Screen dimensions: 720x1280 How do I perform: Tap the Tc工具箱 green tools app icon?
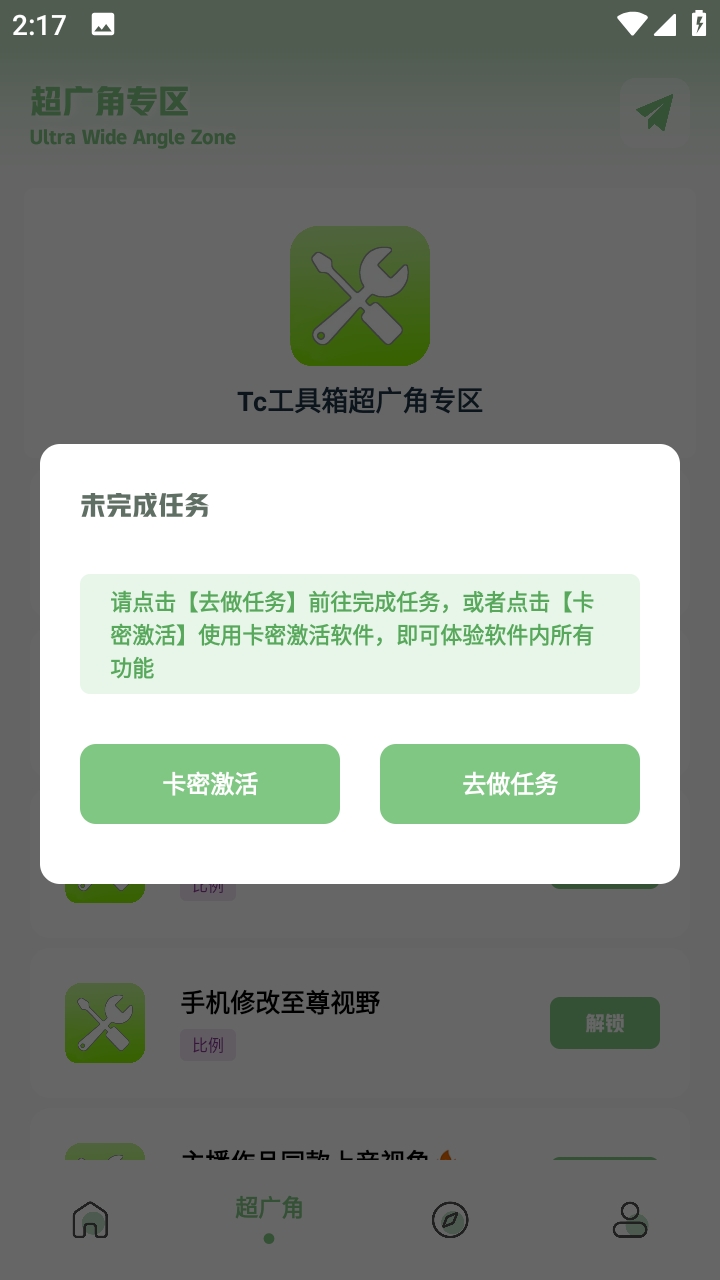[360, 296]
